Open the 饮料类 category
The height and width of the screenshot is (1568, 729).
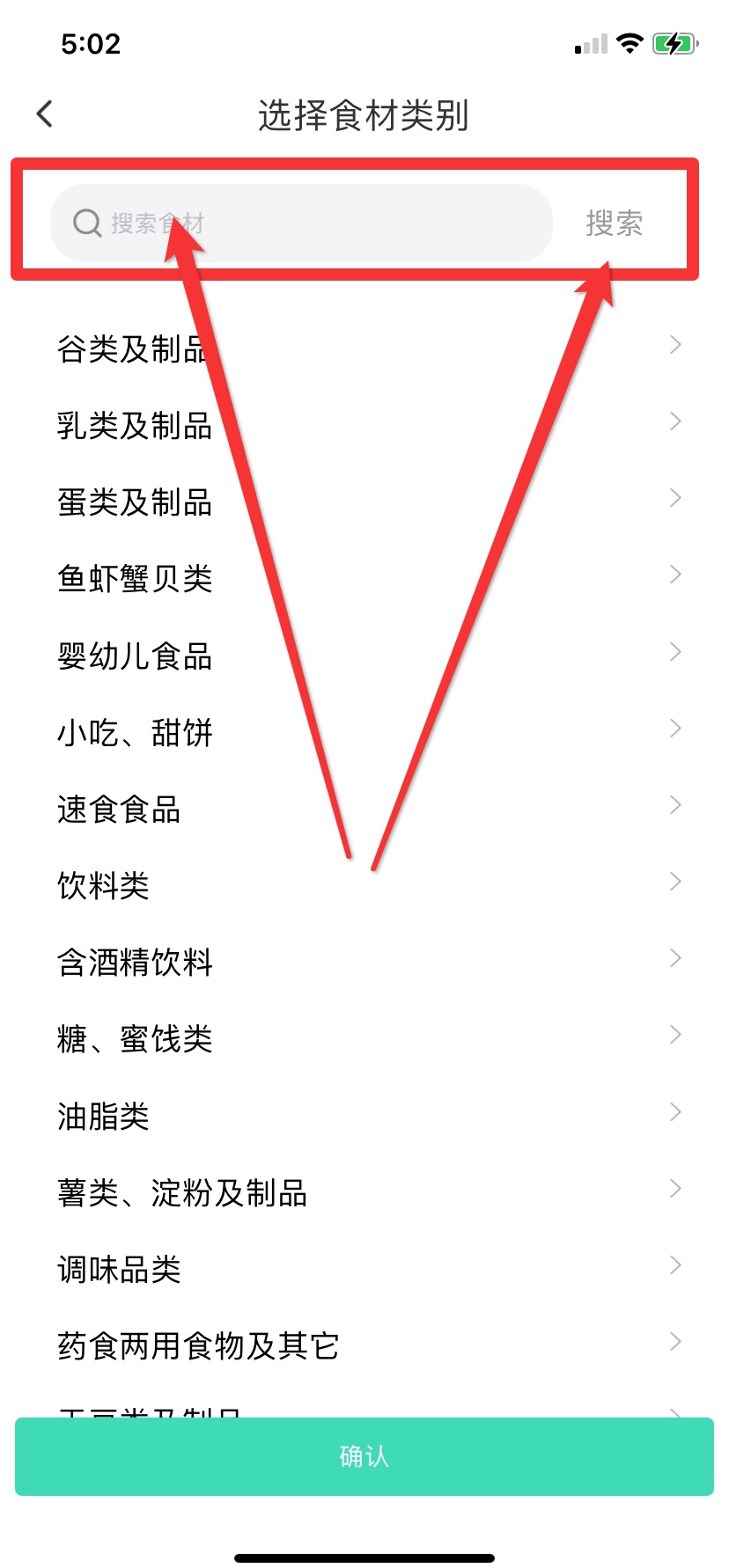click(x=104, y=886)
